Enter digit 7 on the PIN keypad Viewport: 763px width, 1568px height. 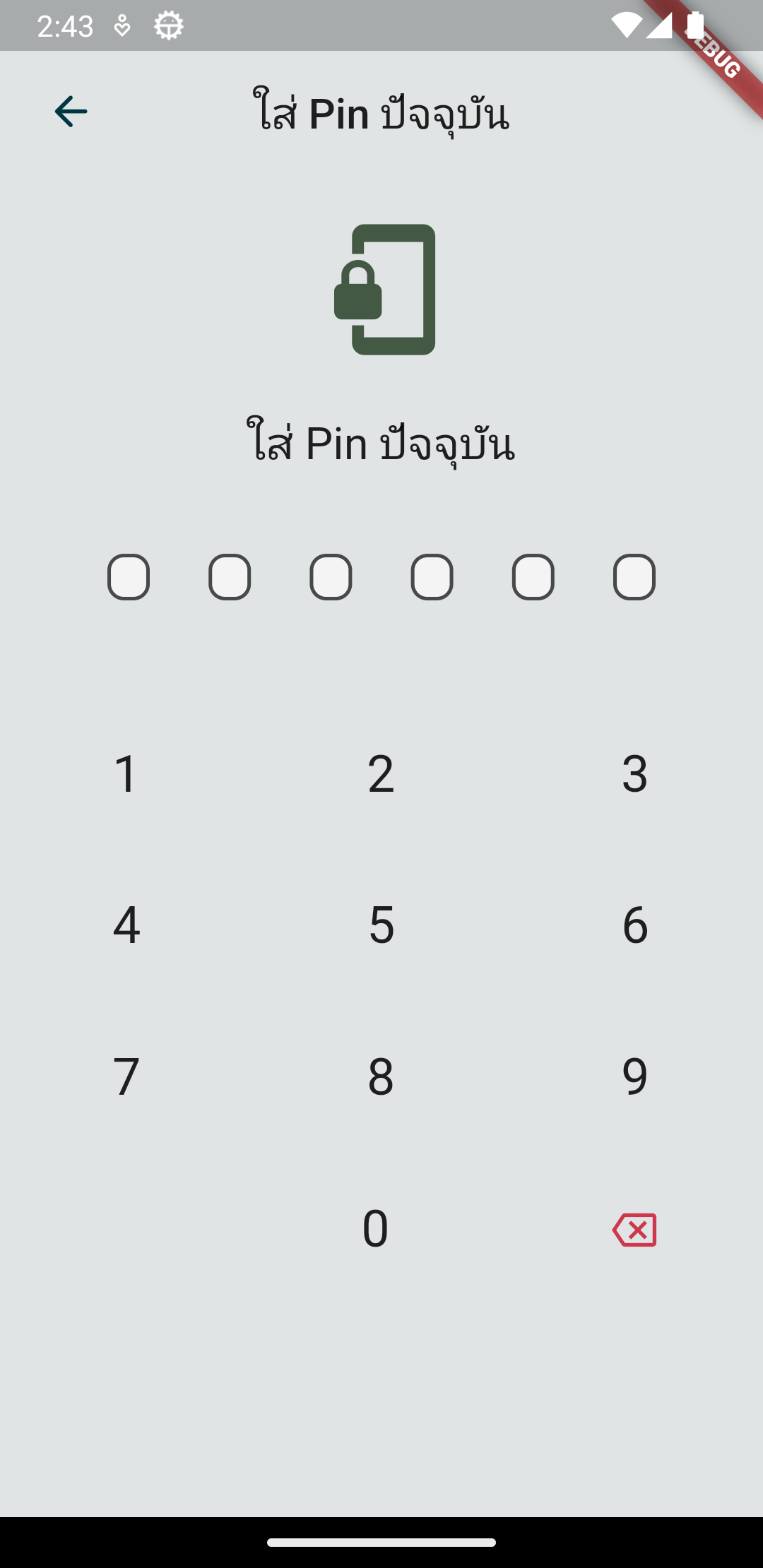pos(126,1076)
